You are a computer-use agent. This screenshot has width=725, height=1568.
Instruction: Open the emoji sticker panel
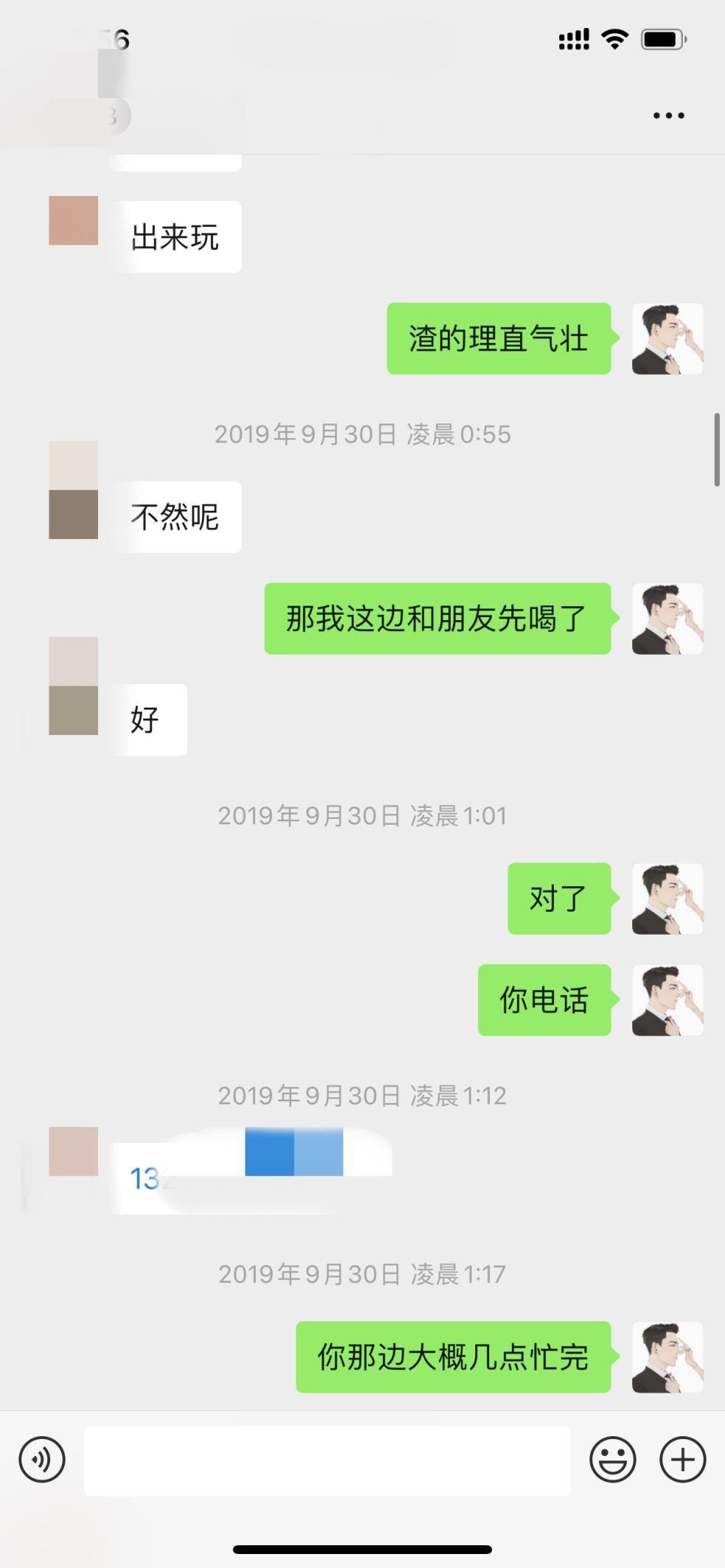tap(612, 1459)
